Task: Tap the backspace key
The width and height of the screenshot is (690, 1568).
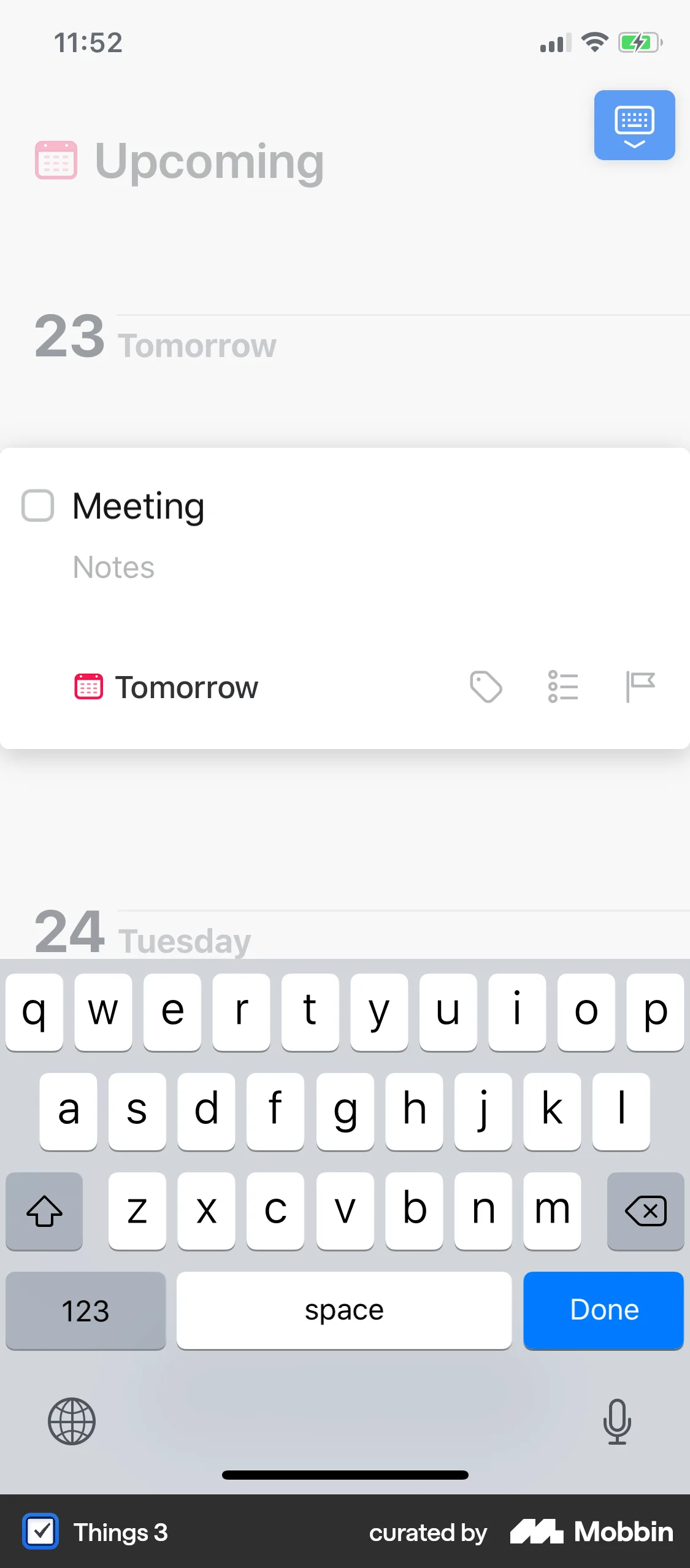Action: (x=645, y=1211)
